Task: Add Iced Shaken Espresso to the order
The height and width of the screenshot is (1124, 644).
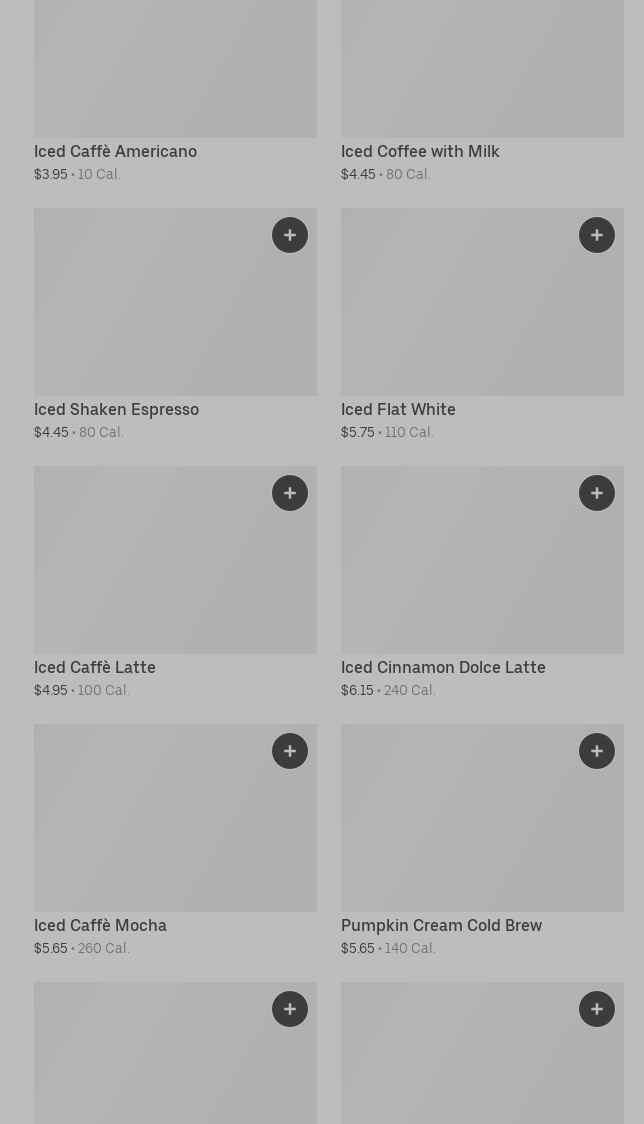Action: pos(290,235)
